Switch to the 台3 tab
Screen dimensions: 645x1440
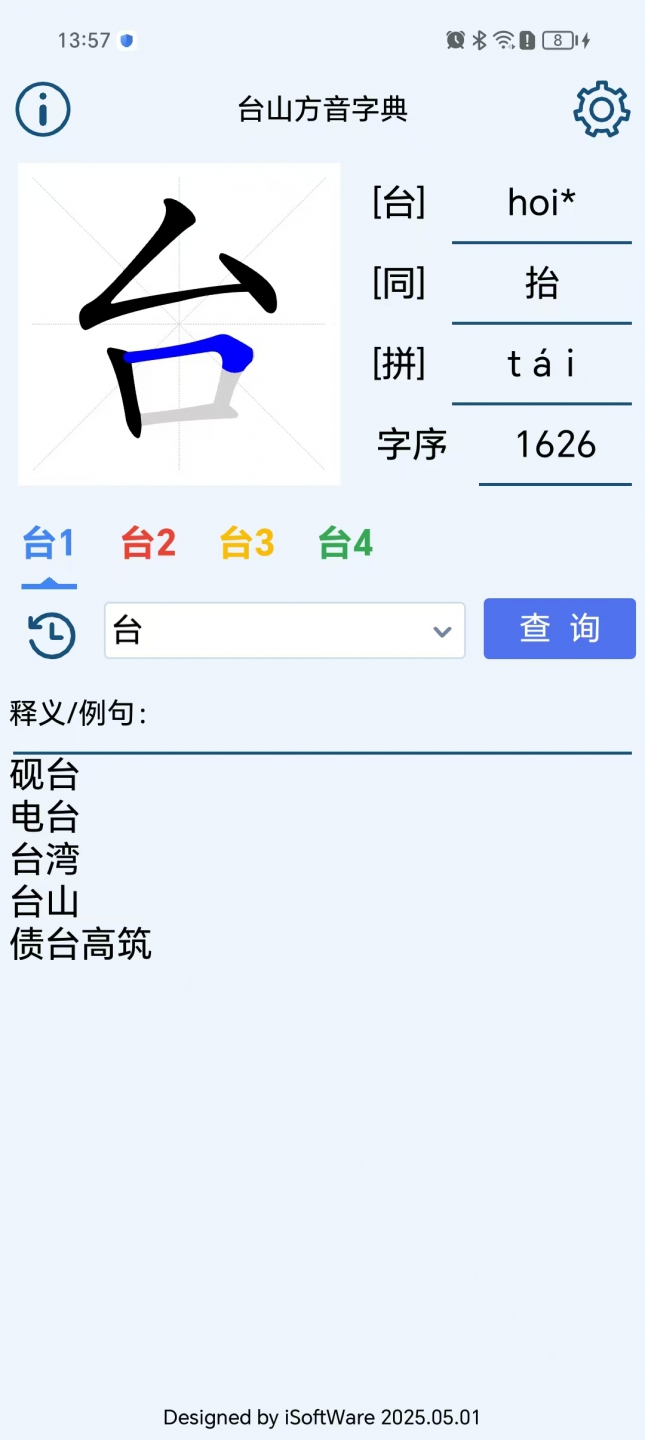[247, 543]
